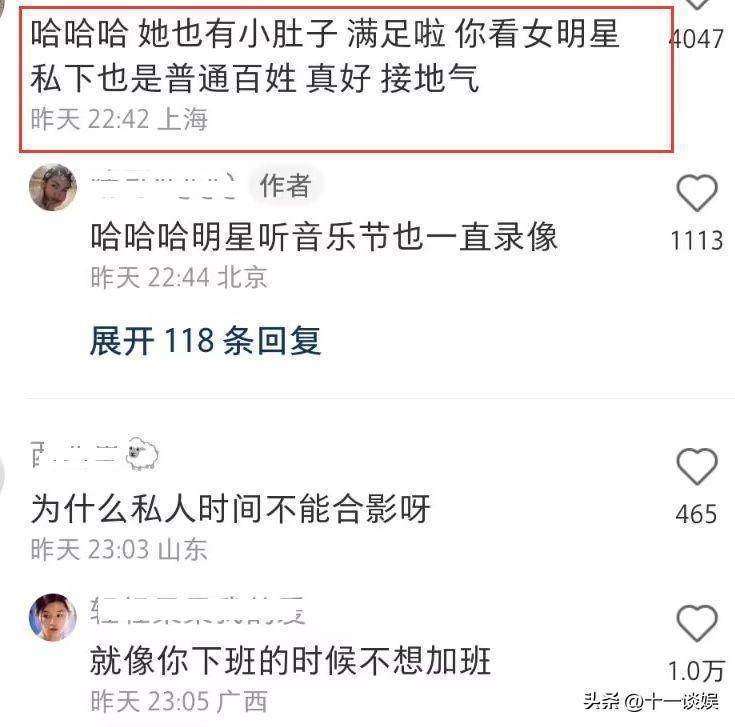Image resolution: width=735 pixels, height=727 pixels.
Task: Open the author's avatar beside 作者 tag
Action: [x=53, y=187]
